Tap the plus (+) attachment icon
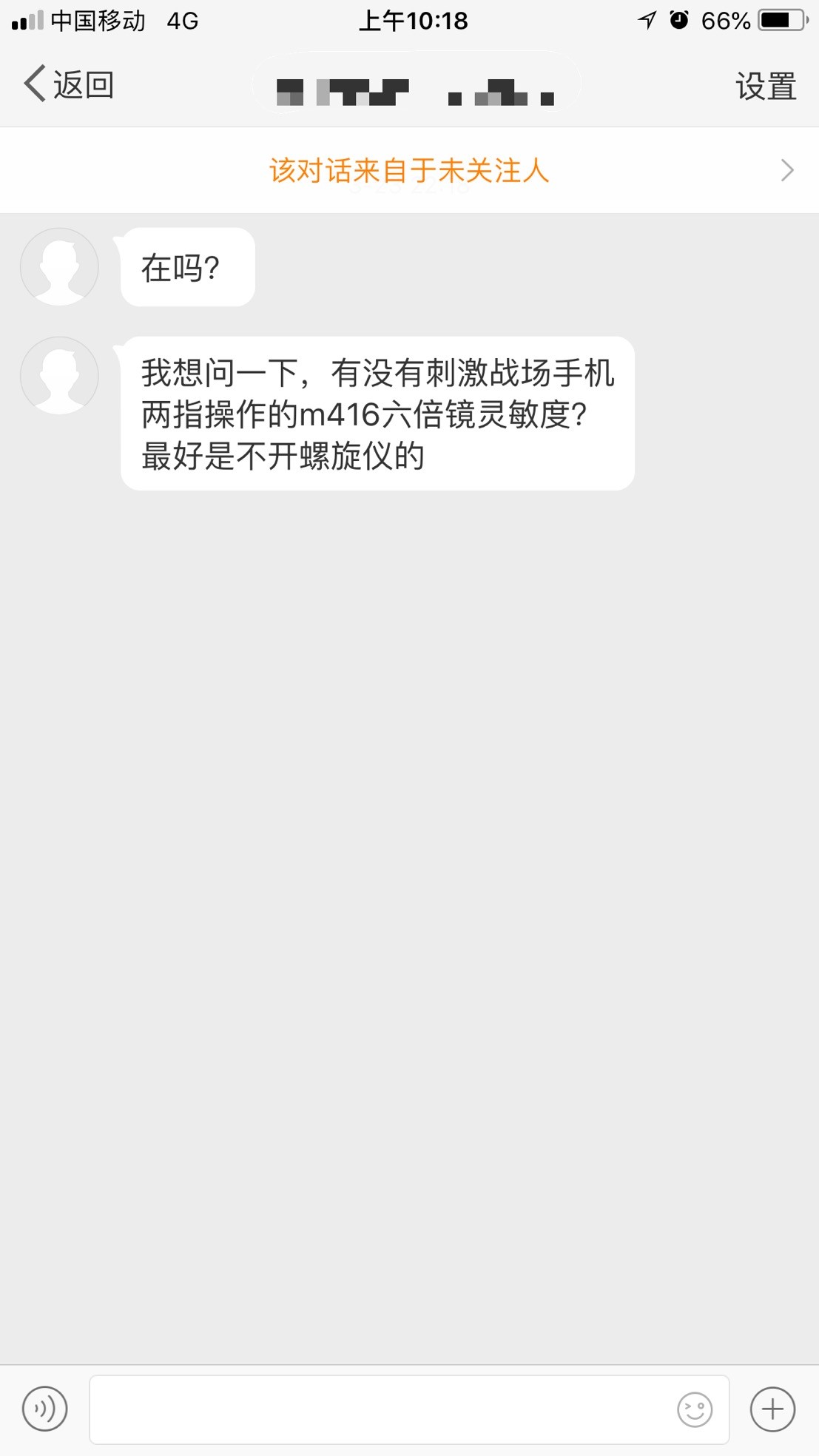 [771, 1409]
